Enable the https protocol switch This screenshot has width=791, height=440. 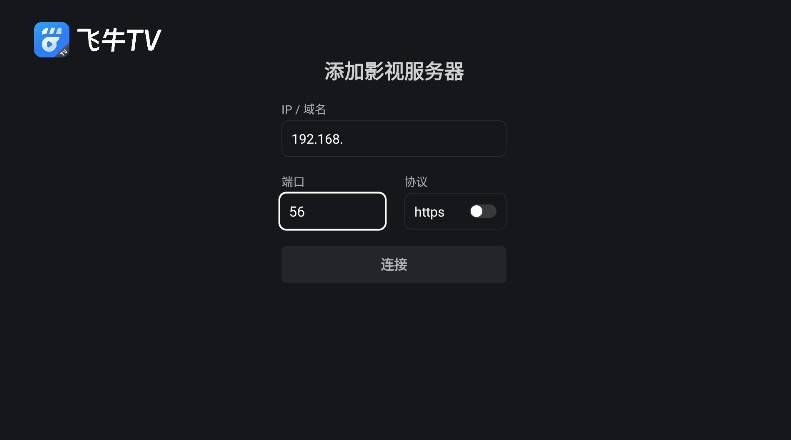(482, 212)
